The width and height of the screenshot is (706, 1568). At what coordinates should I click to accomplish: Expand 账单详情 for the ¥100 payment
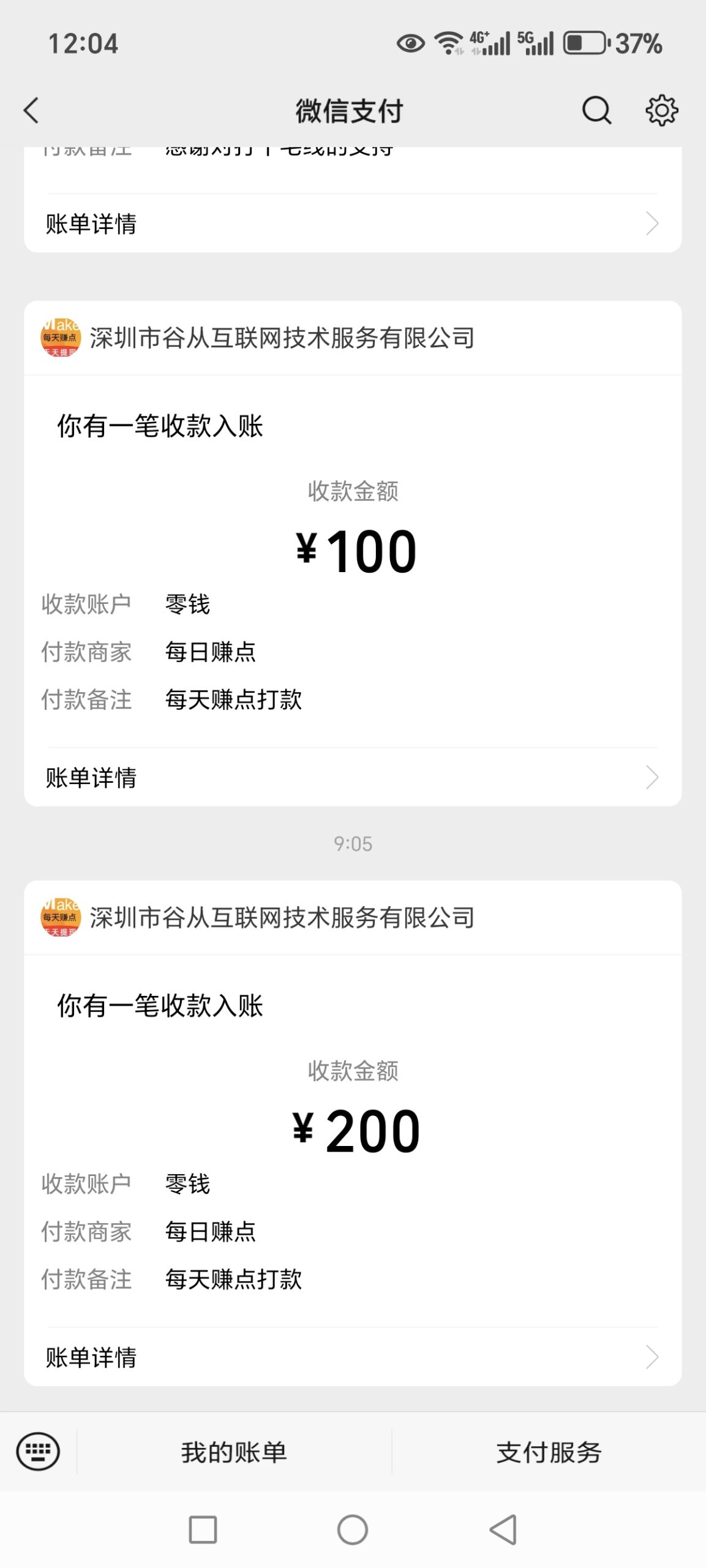point(353,777)
